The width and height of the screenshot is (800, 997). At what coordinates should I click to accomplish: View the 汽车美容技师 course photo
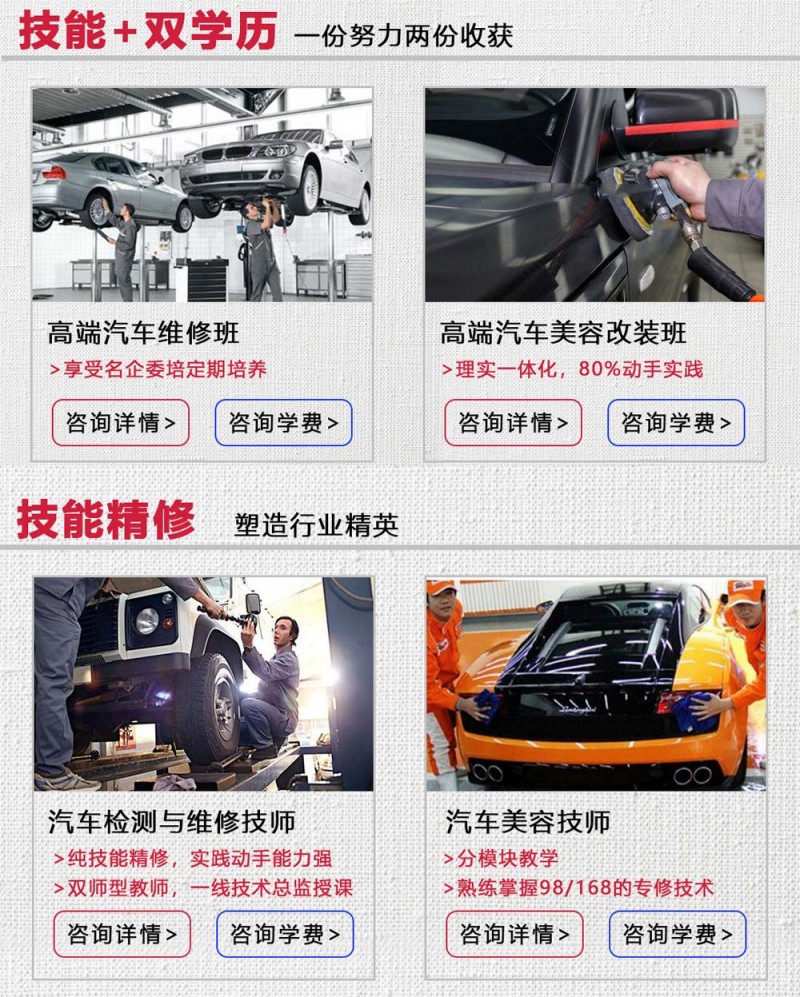click(x=595, y=684)
